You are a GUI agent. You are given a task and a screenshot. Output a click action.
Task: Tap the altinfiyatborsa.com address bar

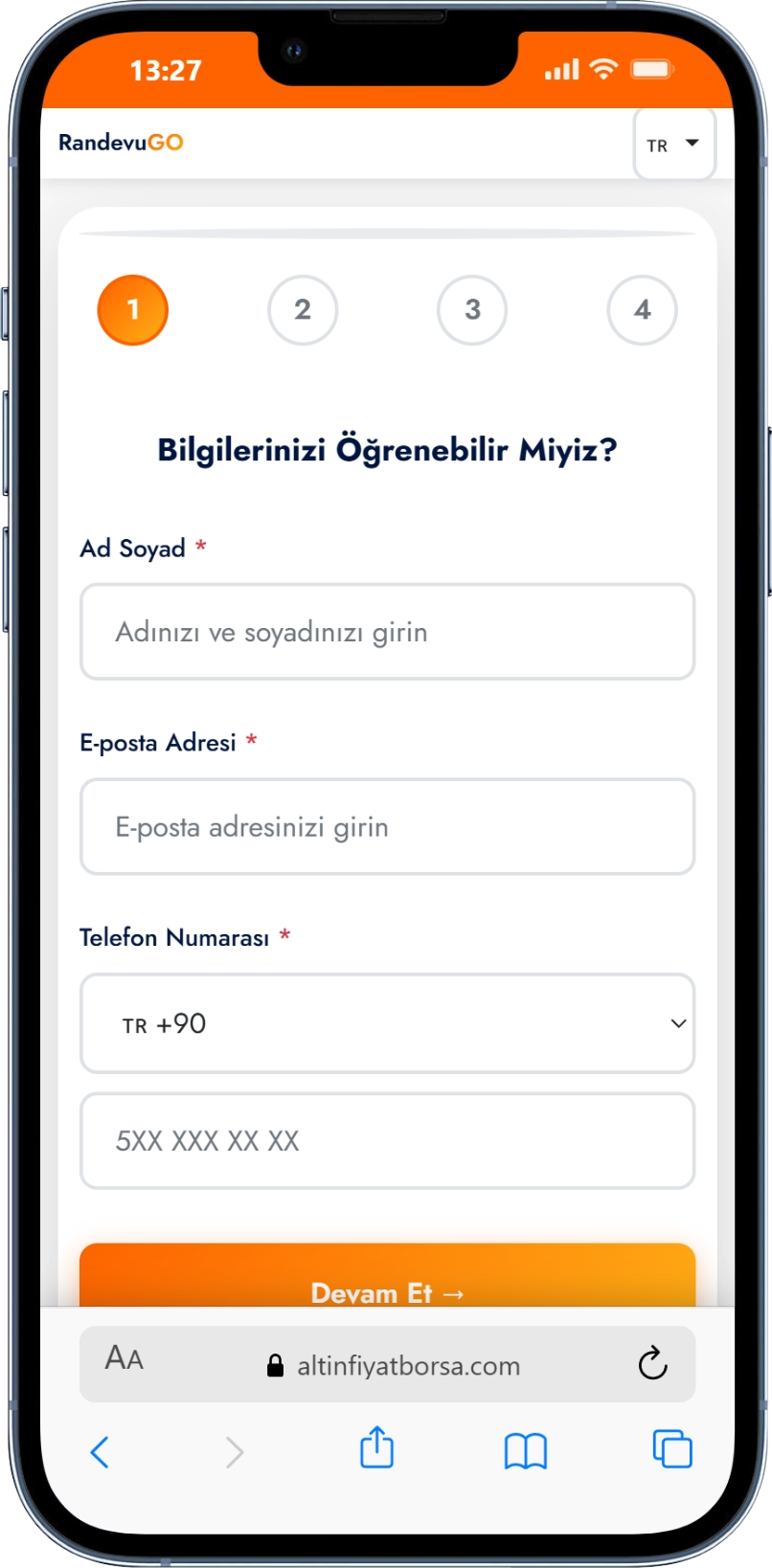[x=407, y=1366]
